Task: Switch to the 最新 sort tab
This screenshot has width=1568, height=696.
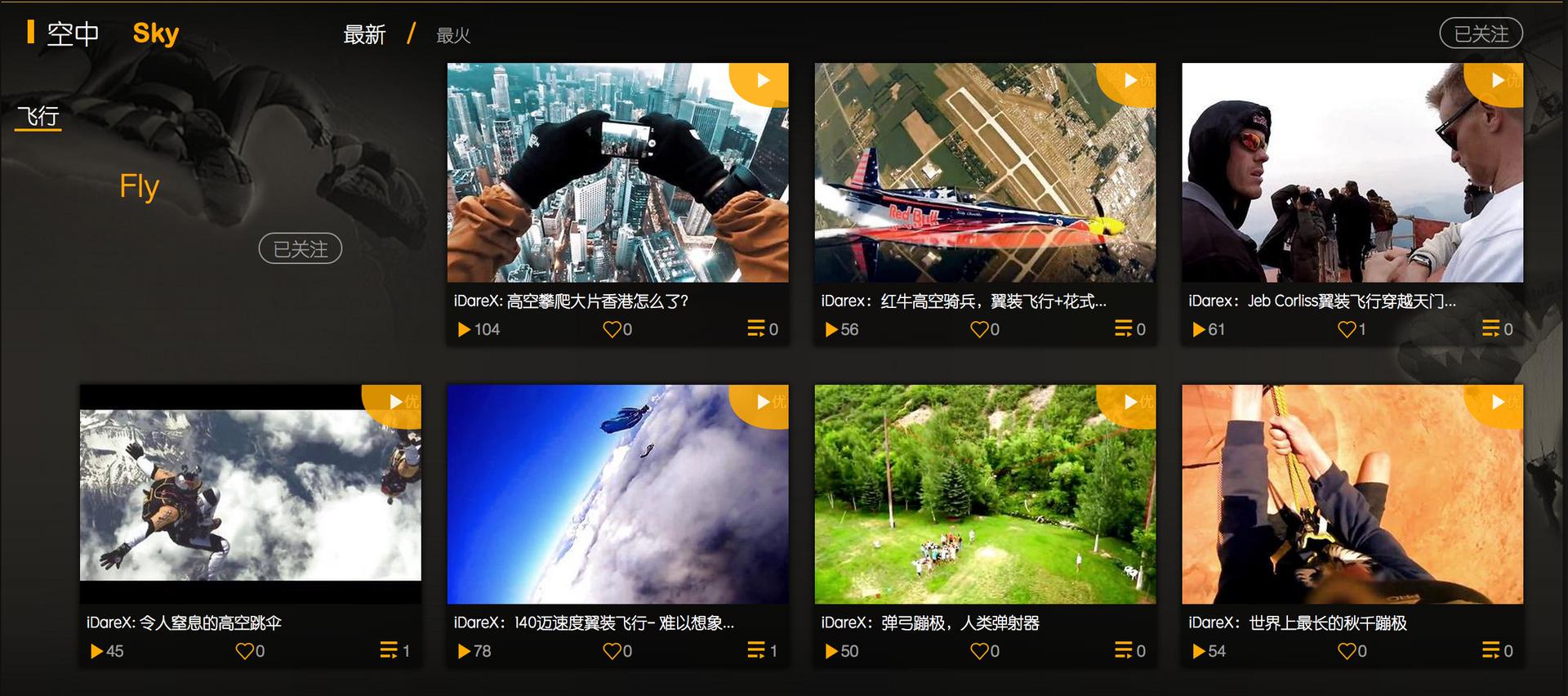Action: click(x=364, y=35)
